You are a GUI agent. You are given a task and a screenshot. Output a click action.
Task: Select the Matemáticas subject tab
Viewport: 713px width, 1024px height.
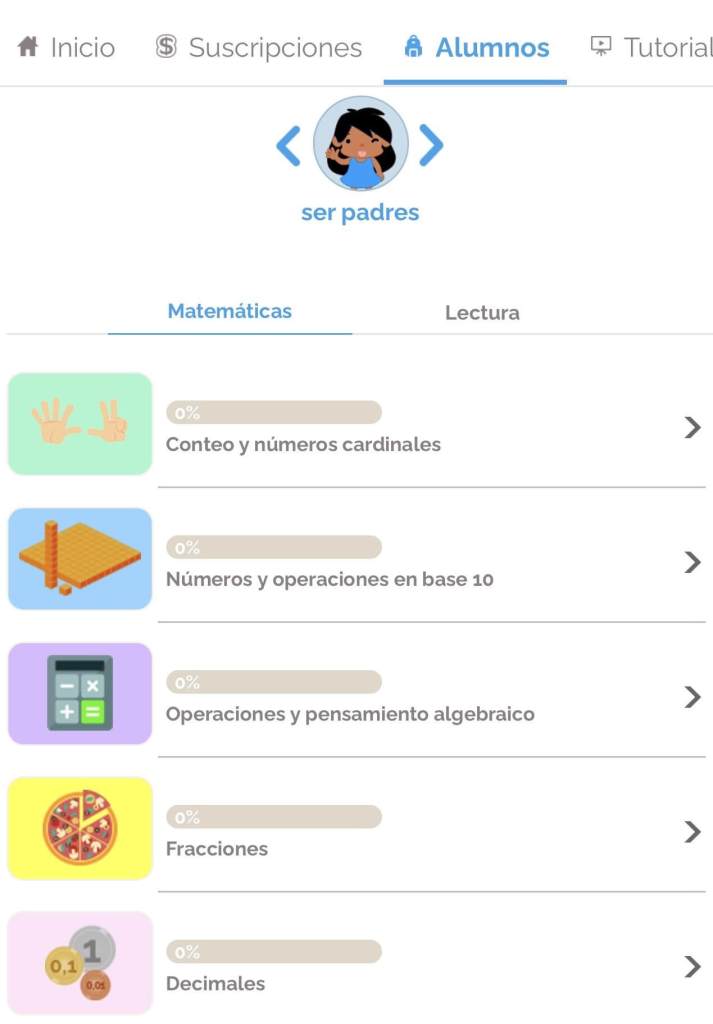click(230, 311)
